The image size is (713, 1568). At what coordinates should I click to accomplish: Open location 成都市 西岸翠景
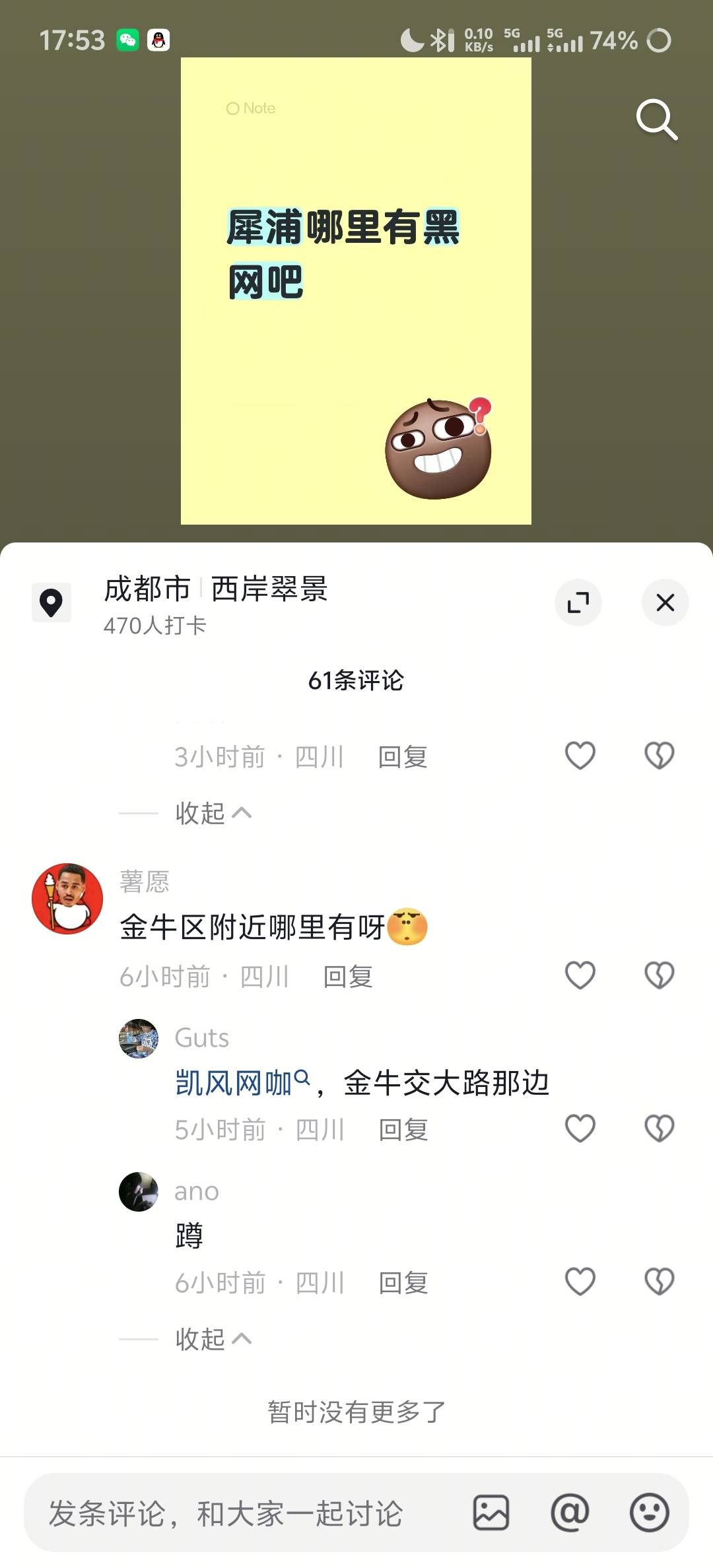pos(215,589)
